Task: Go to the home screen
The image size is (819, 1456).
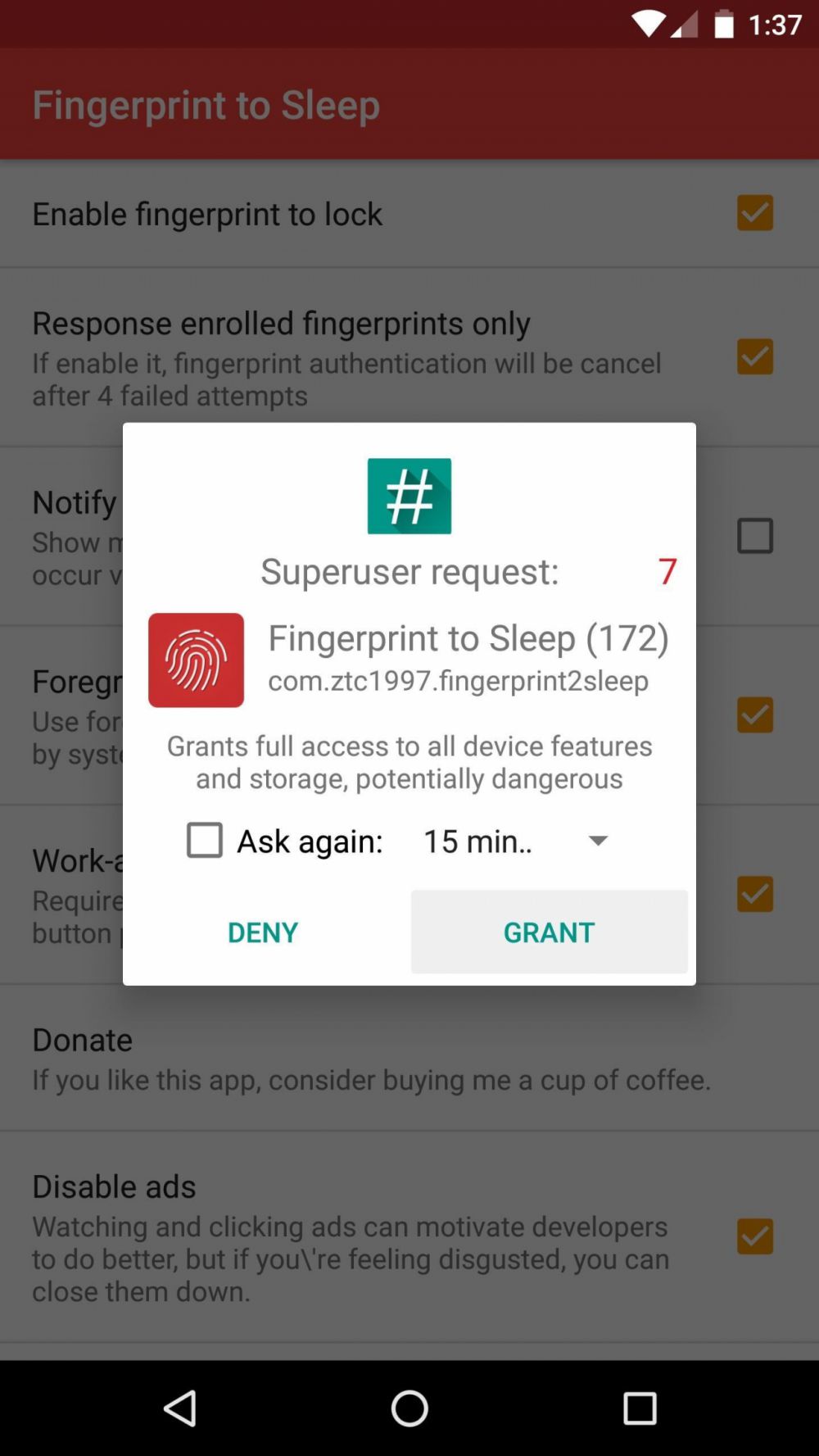Action: [409, 1408]
